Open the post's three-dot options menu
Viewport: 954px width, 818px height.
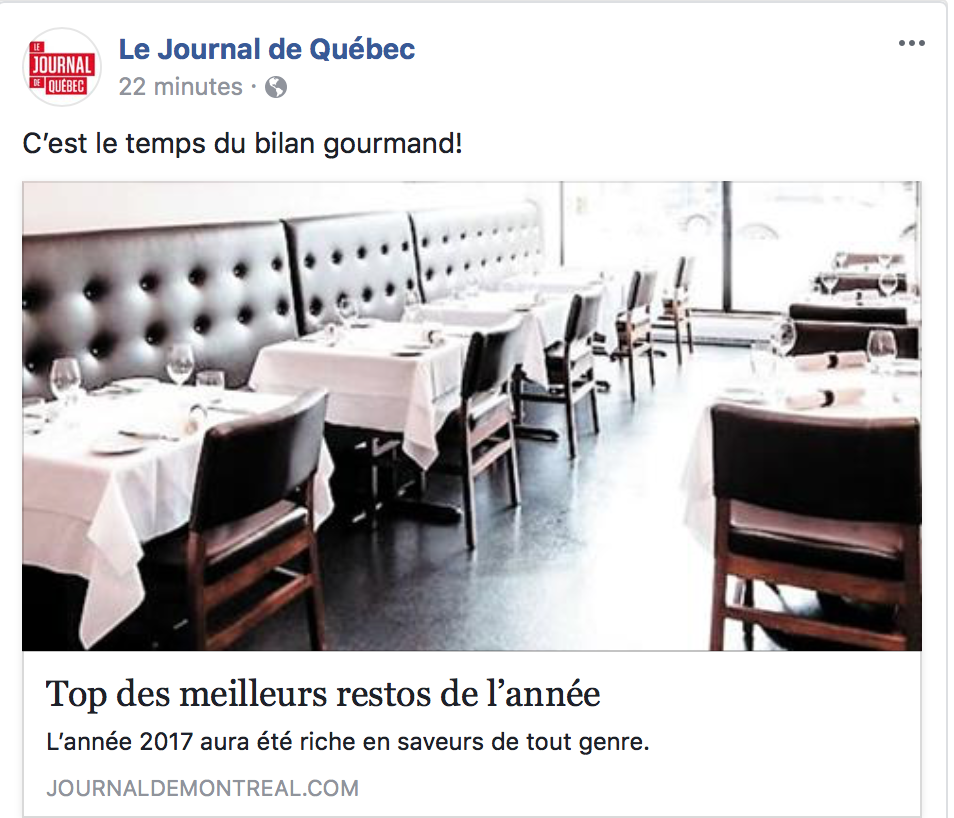[x=911, y=43]
